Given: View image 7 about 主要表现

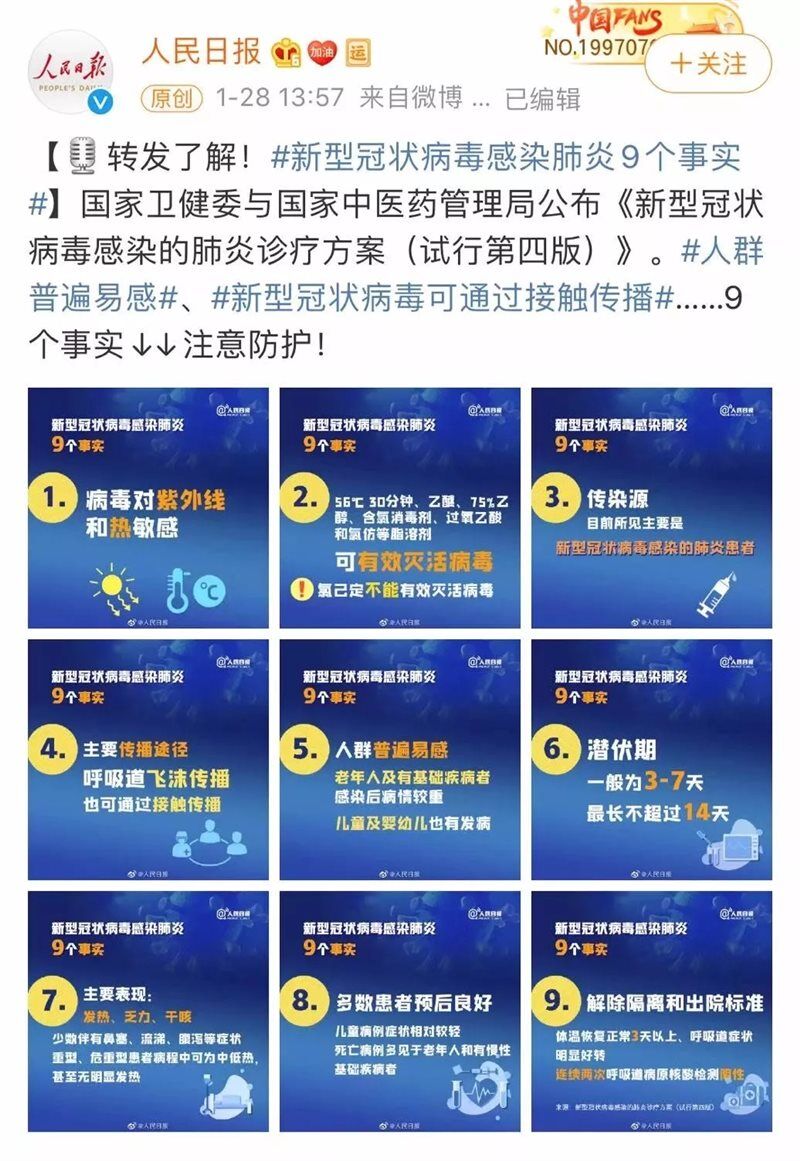Looking at the screenshot, I should click(148, 1011).
